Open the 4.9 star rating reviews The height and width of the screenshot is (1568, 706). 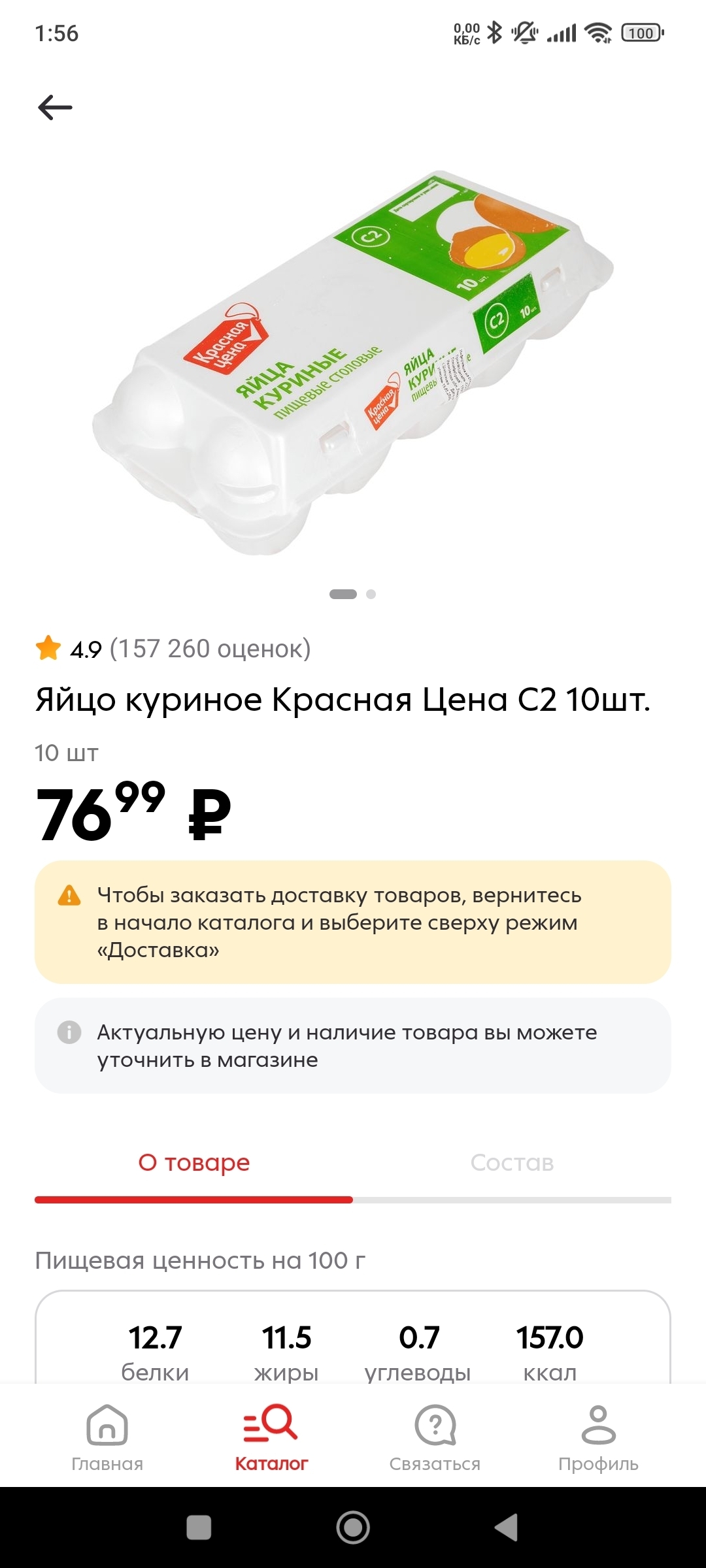click(x=173, y=649)
